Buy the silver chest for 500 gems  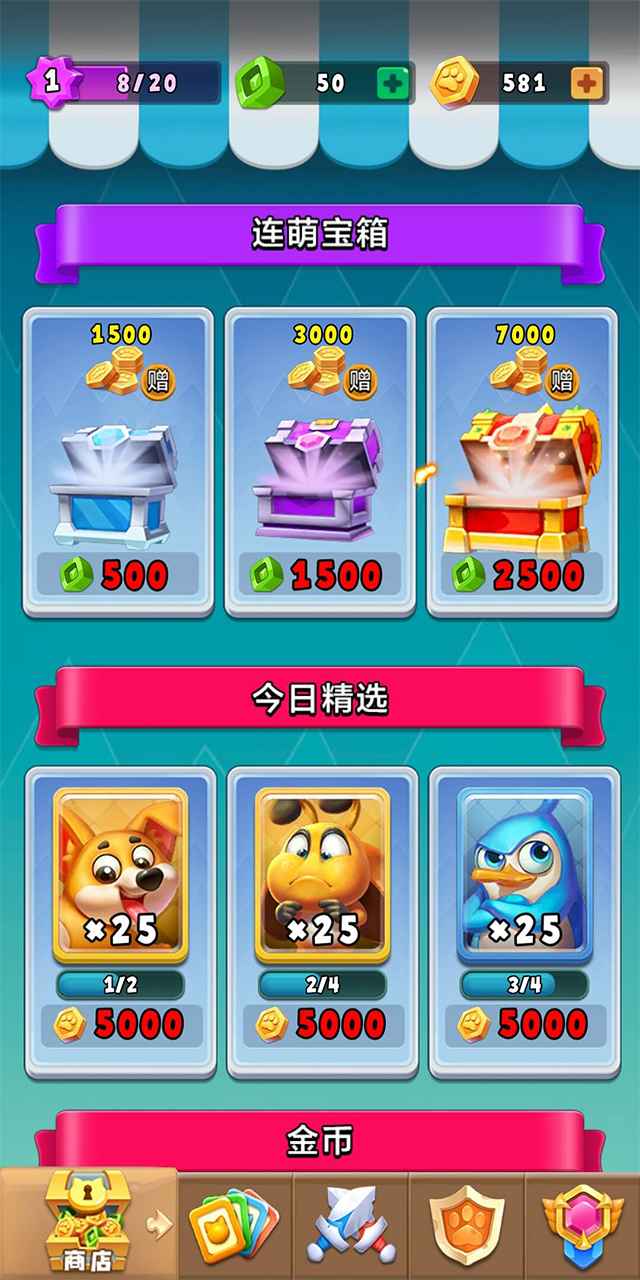click(118, 575)
